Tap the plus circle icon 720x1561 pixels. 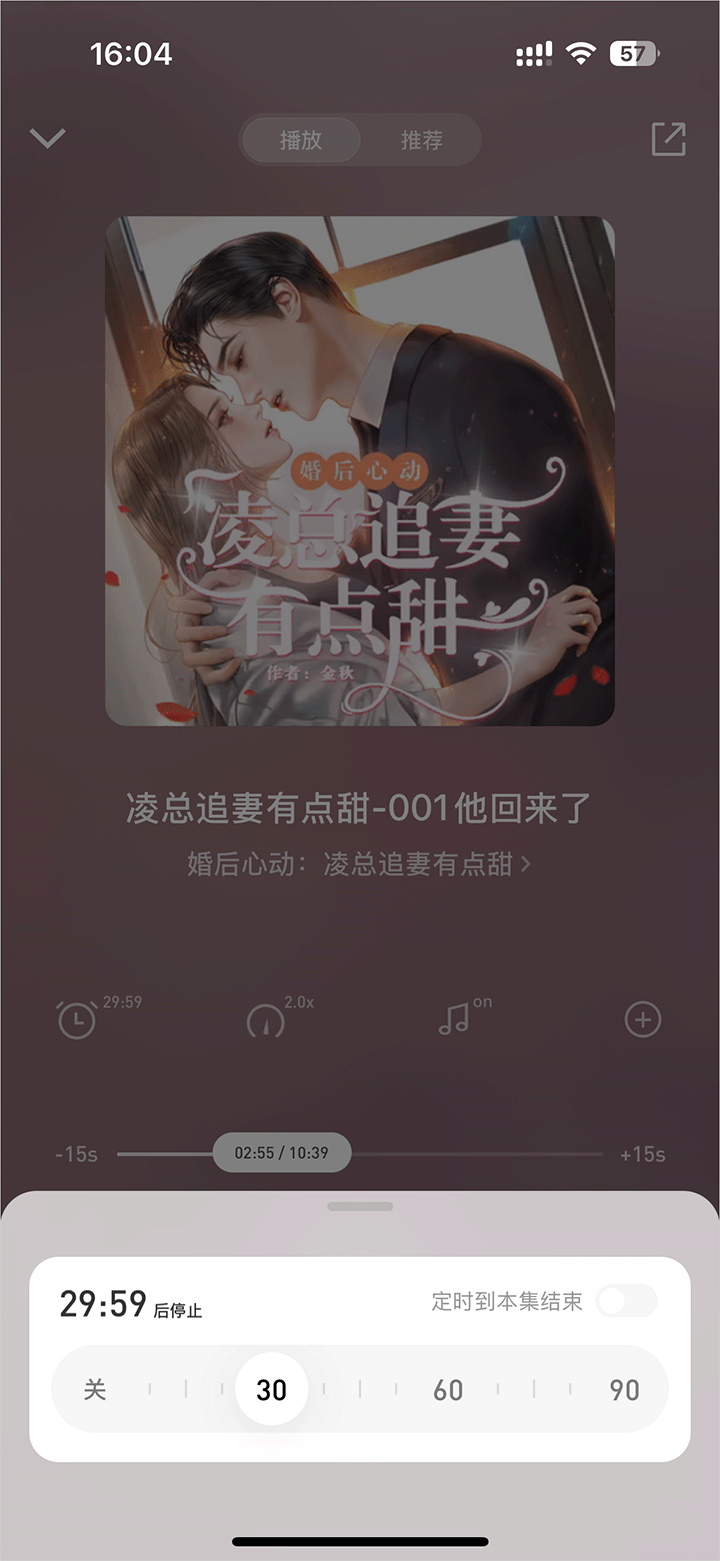pyautogui.click(x=642, y=1020)
